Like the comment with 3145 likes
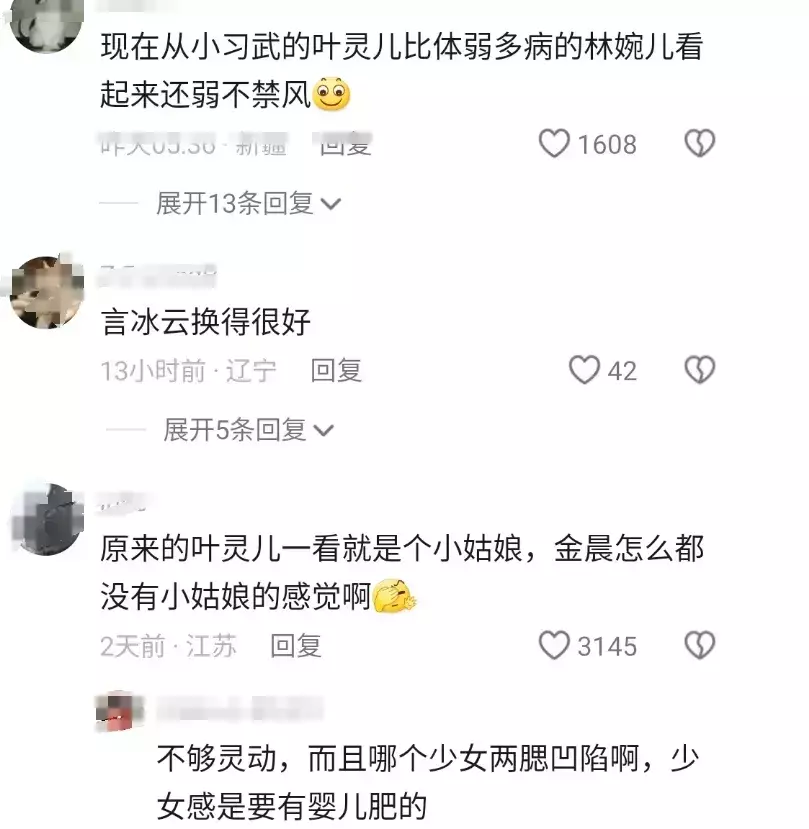The image size is (809, 829). pos(555,646)
